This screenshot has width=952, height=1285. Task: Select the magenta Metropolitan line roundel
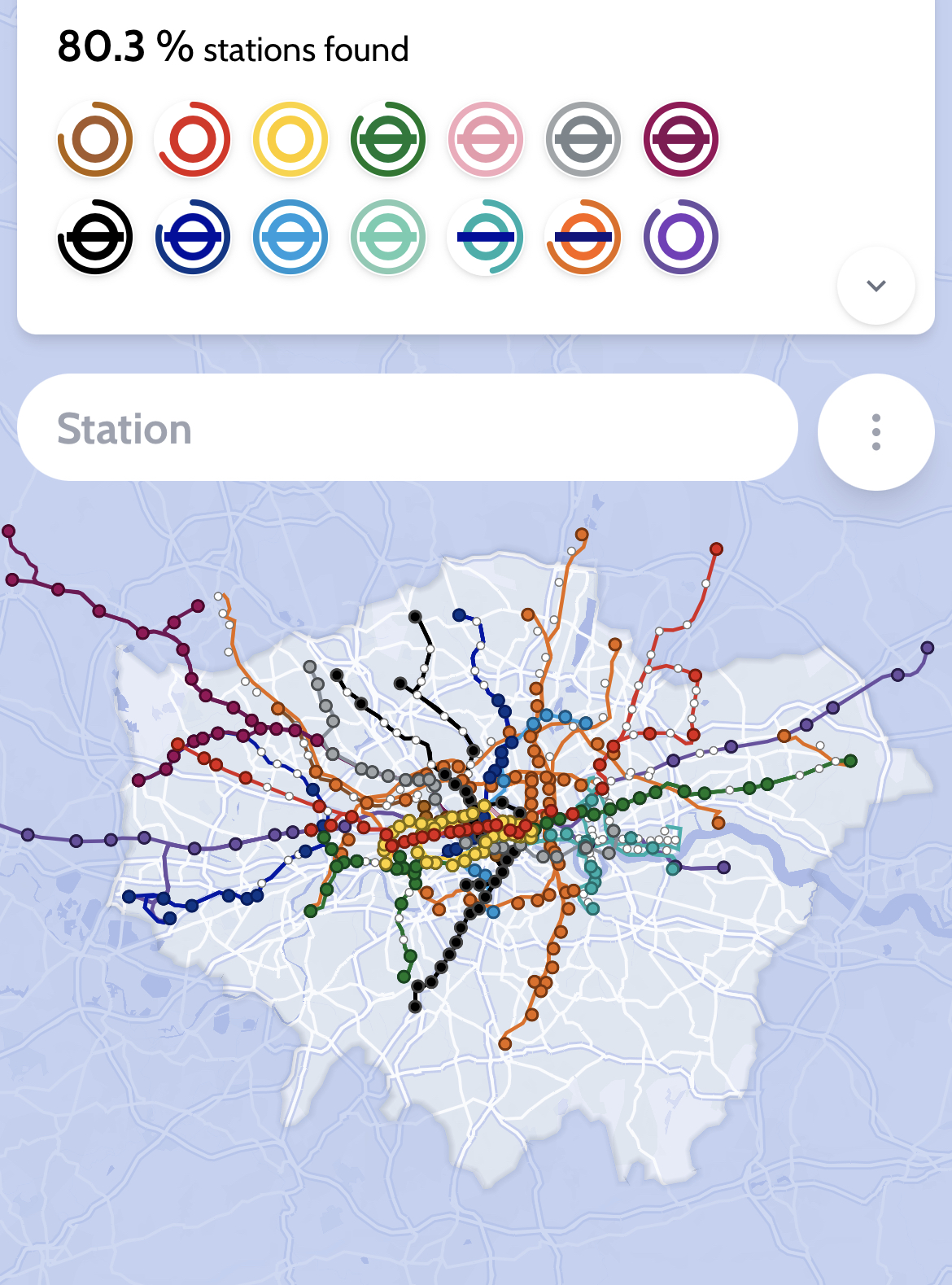(681, 139)
